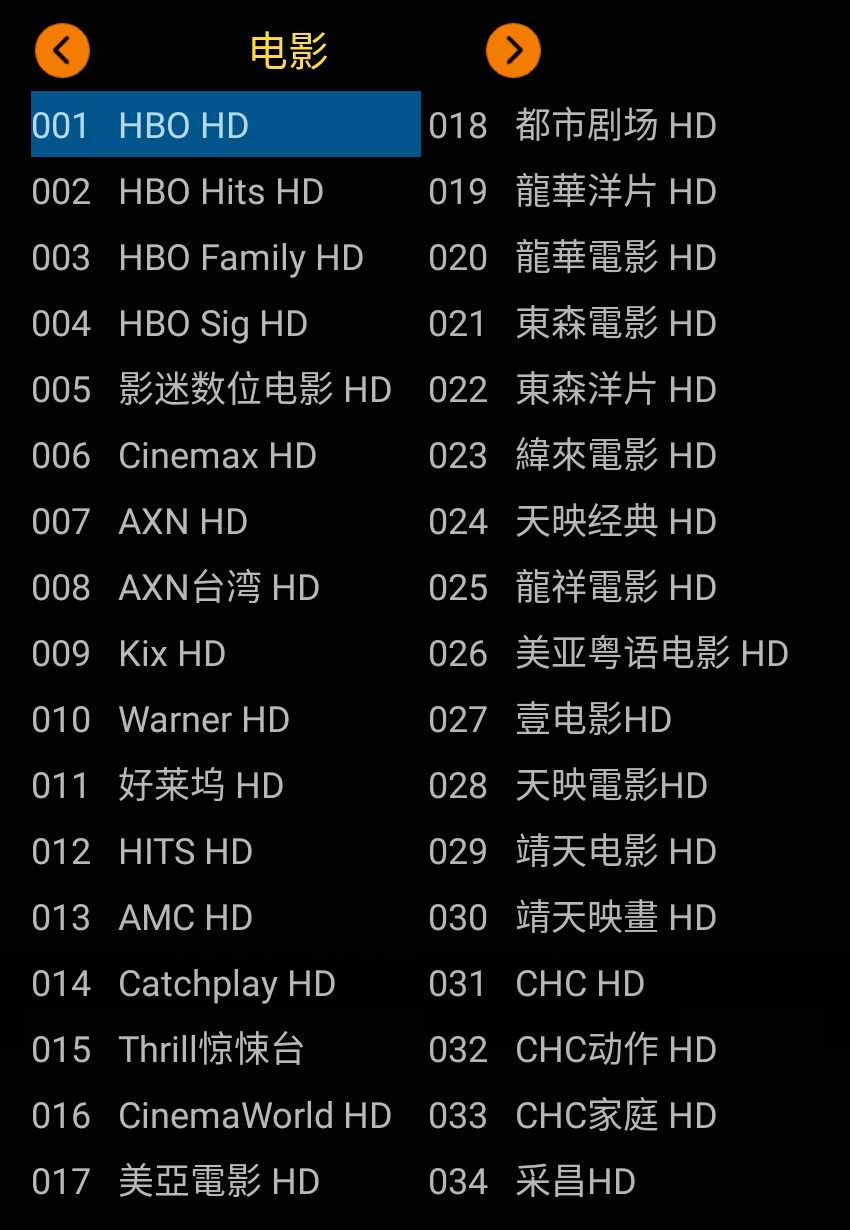Image resolution: width=850 pixels, height=1230 pixels.
Task: Select channel 014 Catchplay HD
Action: coord(226,984)
